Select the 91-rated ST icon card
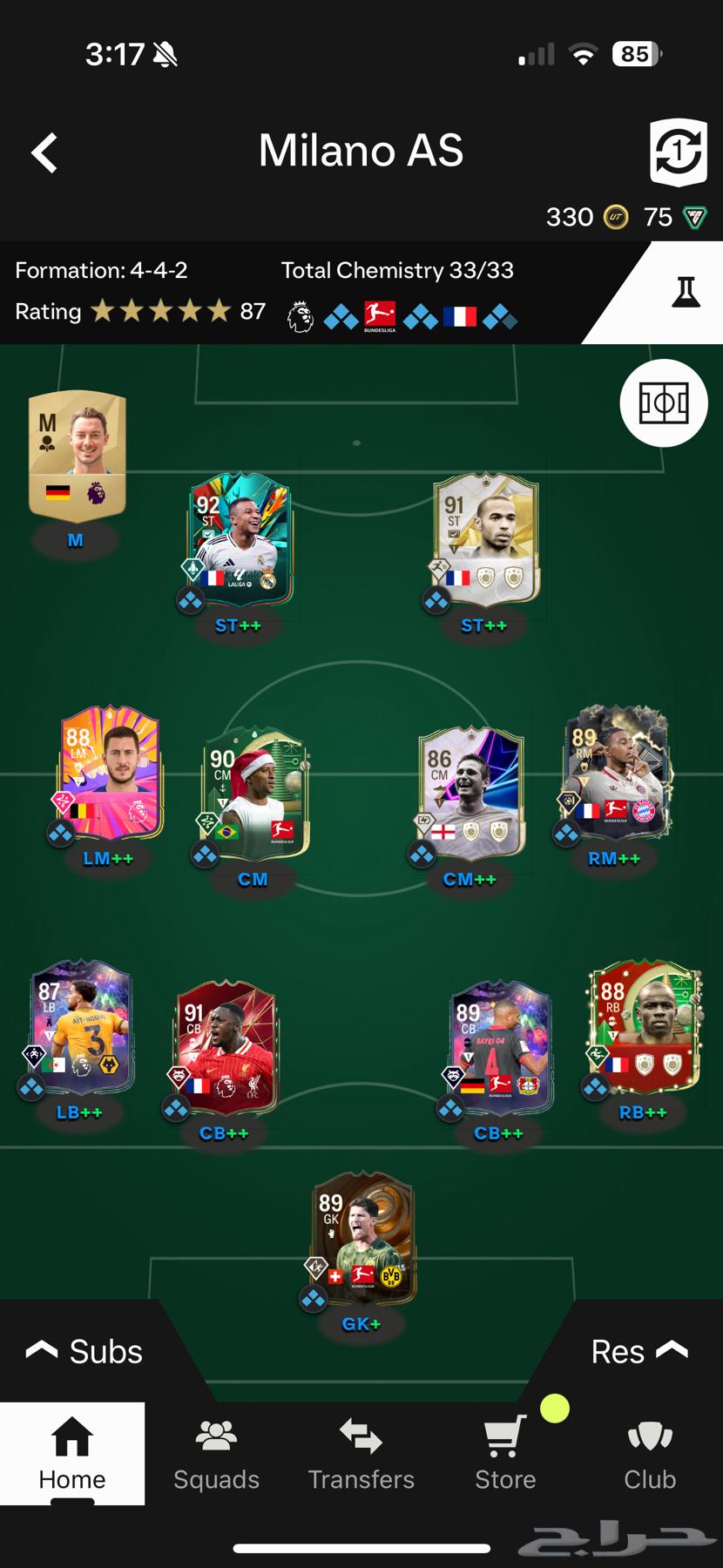723x1568 pixels. point(484,540)
